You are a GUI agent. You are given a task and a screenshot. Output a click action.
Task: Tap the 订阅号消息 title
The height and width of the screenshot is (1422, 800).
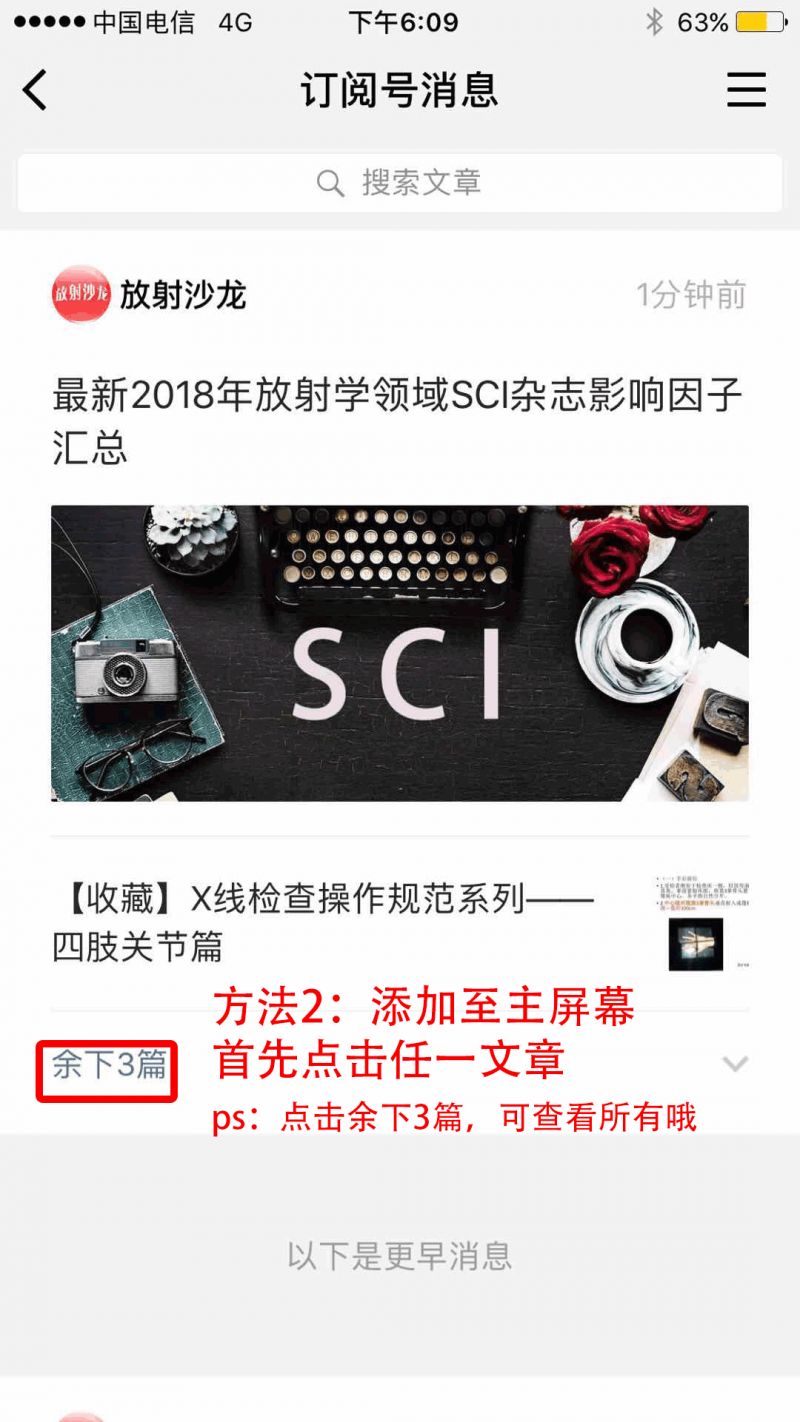click(x=400, y=90)
